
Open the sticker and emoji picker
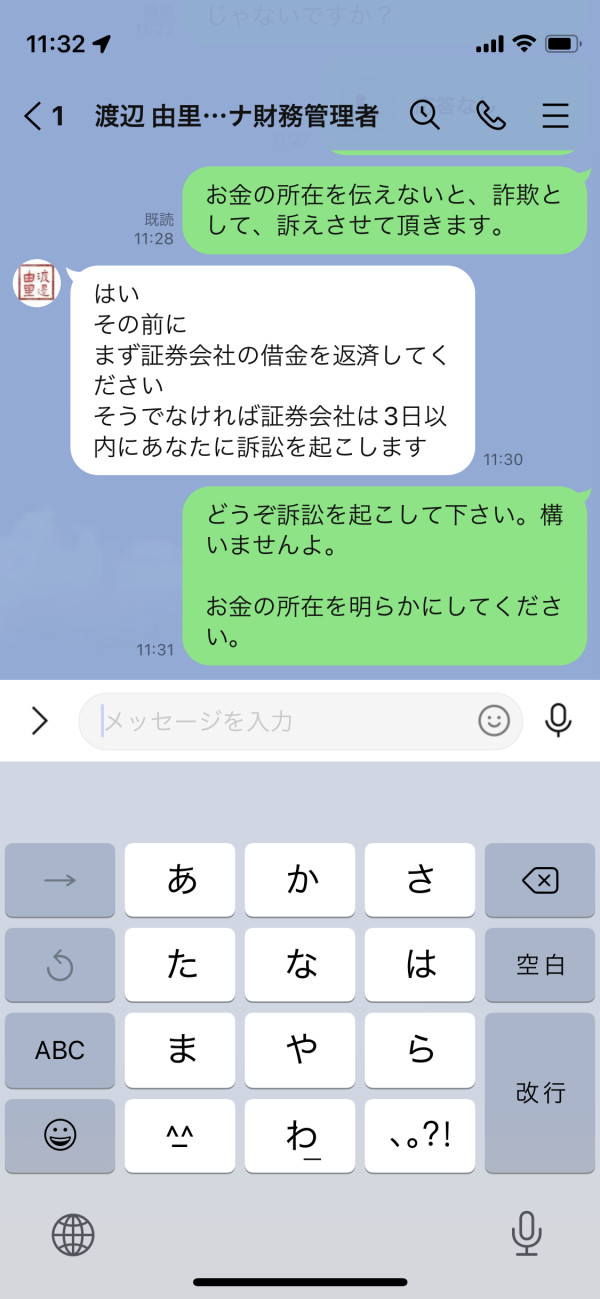coord(494,721)
